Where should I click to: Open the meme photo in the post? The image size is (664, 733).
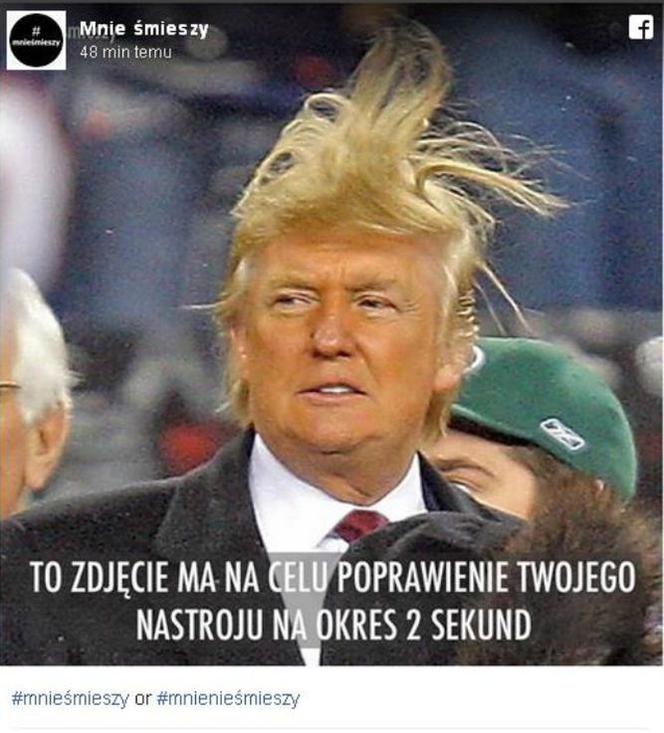tap(332, 360)
